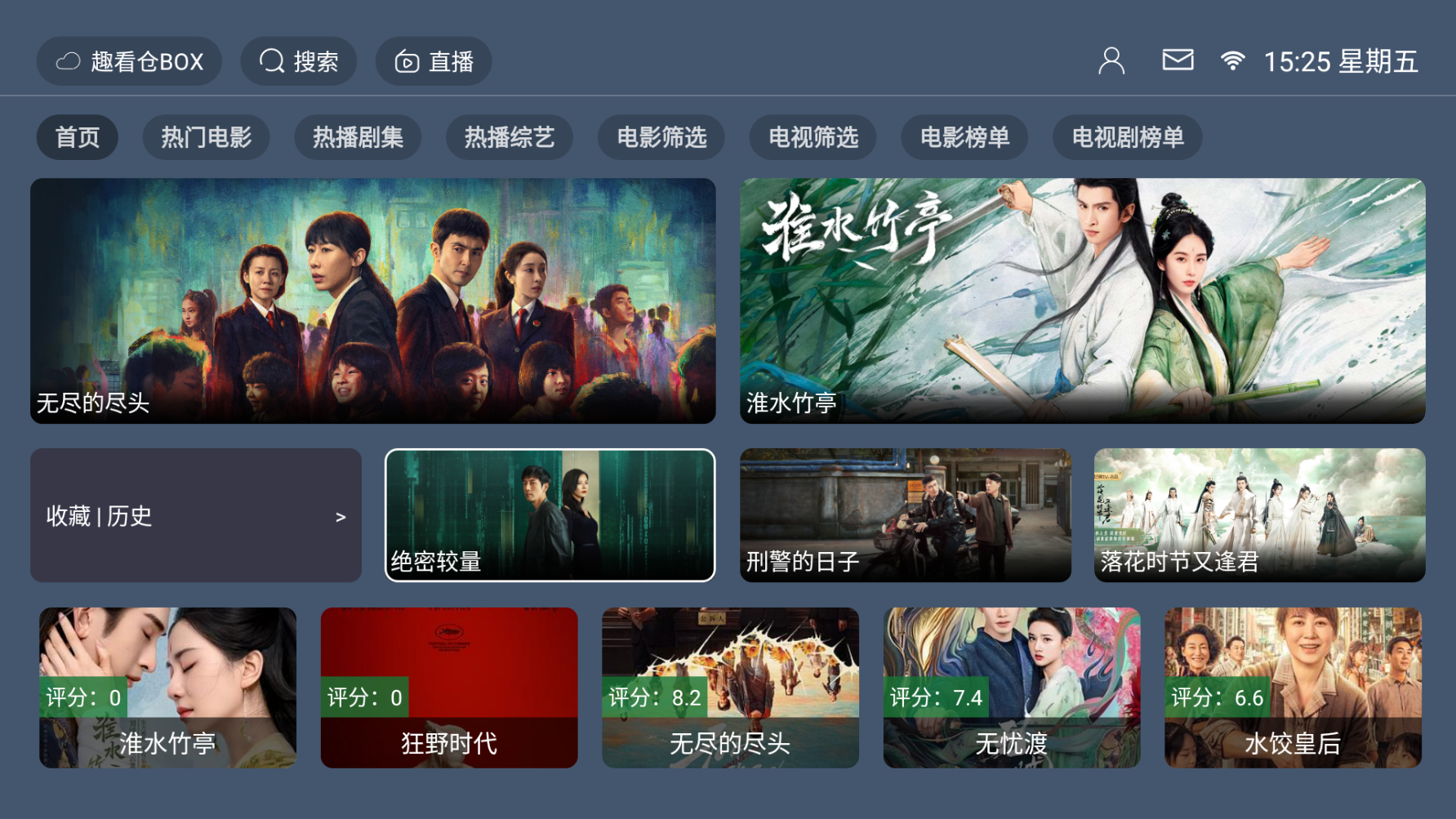Image resolution: width=1456 pixels, height=819 pixels.
Task: Open the large 无尽的尽头 banner
Action: click(372, 300)
